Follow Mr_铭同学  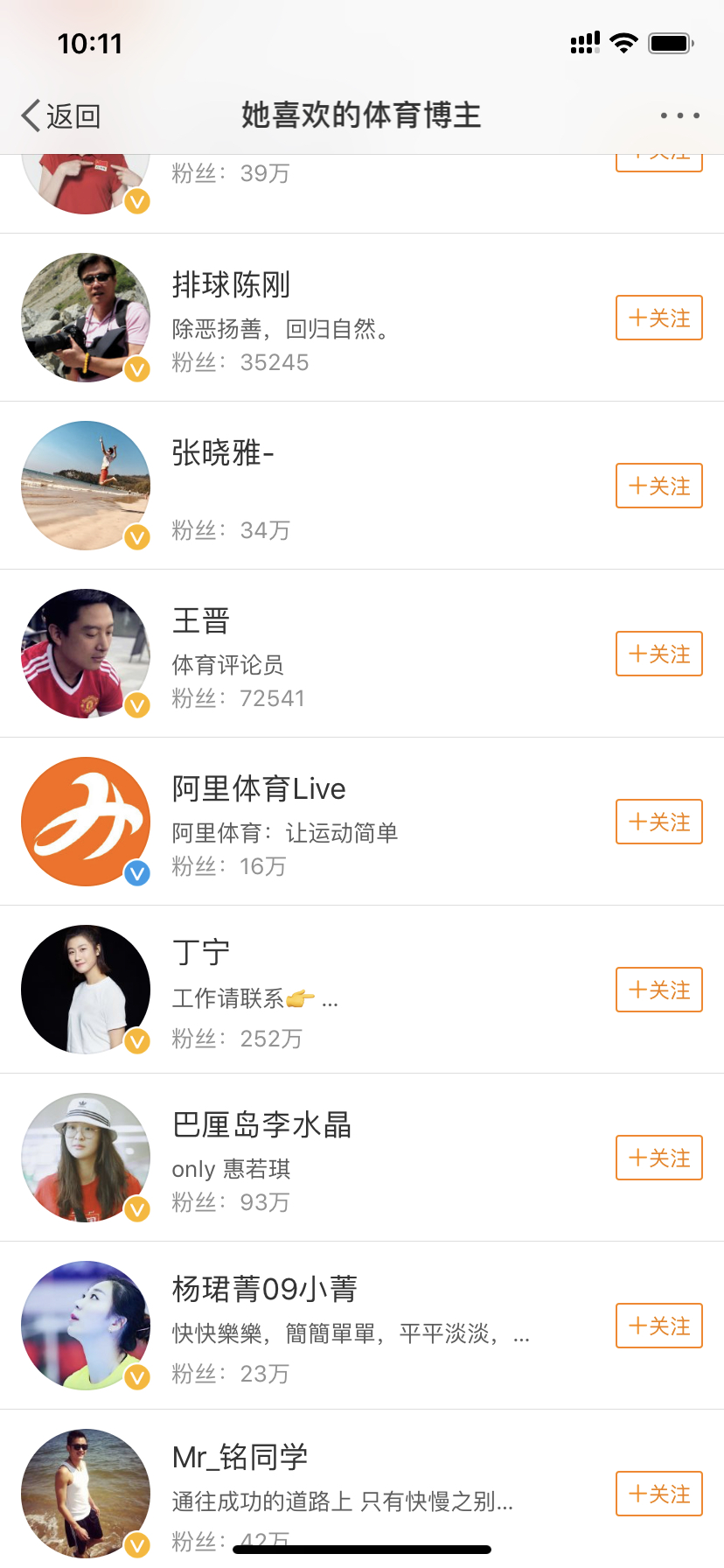click(x=659, y=1494)
